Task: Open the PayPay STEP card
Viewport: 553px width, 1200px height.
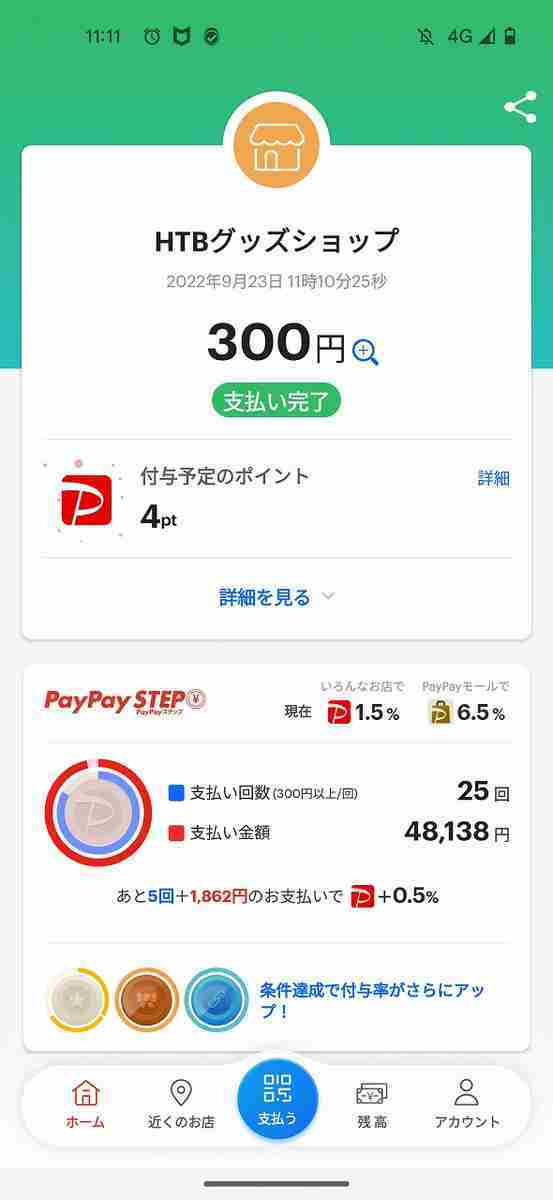Action: click(276, 857)
